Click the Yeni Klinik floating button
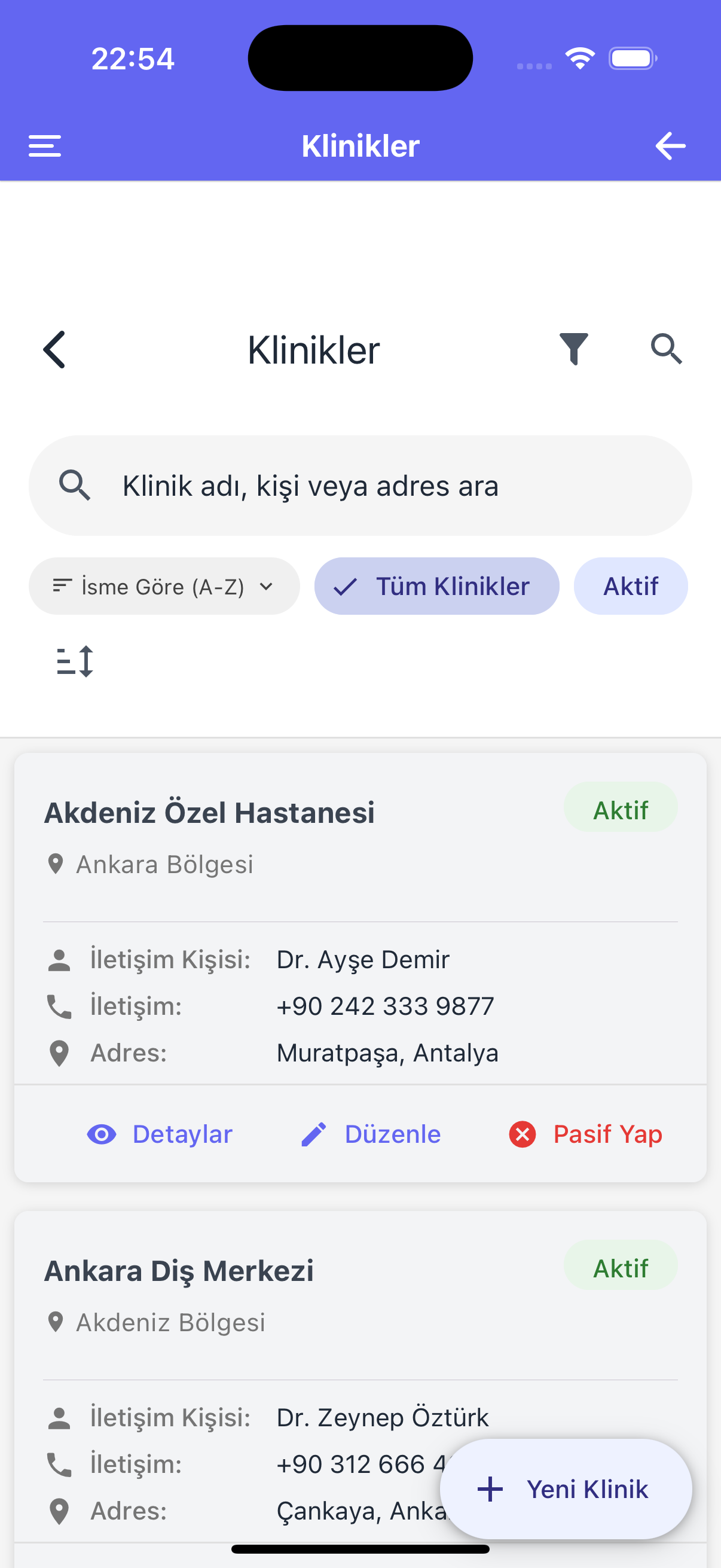Screen dimensions: 721x1568 pyautogui.click(x=566, y=1490)
